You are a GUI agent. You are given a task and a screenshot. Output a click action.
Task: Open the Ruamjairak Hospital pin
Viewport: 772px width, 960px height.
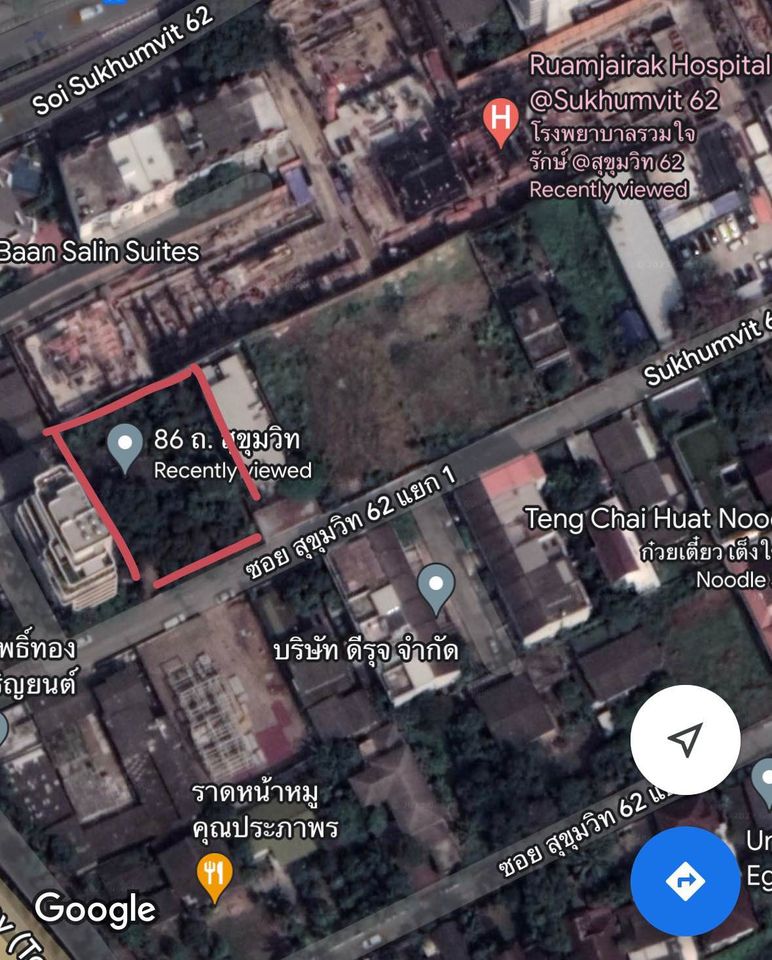coord(499,122)
